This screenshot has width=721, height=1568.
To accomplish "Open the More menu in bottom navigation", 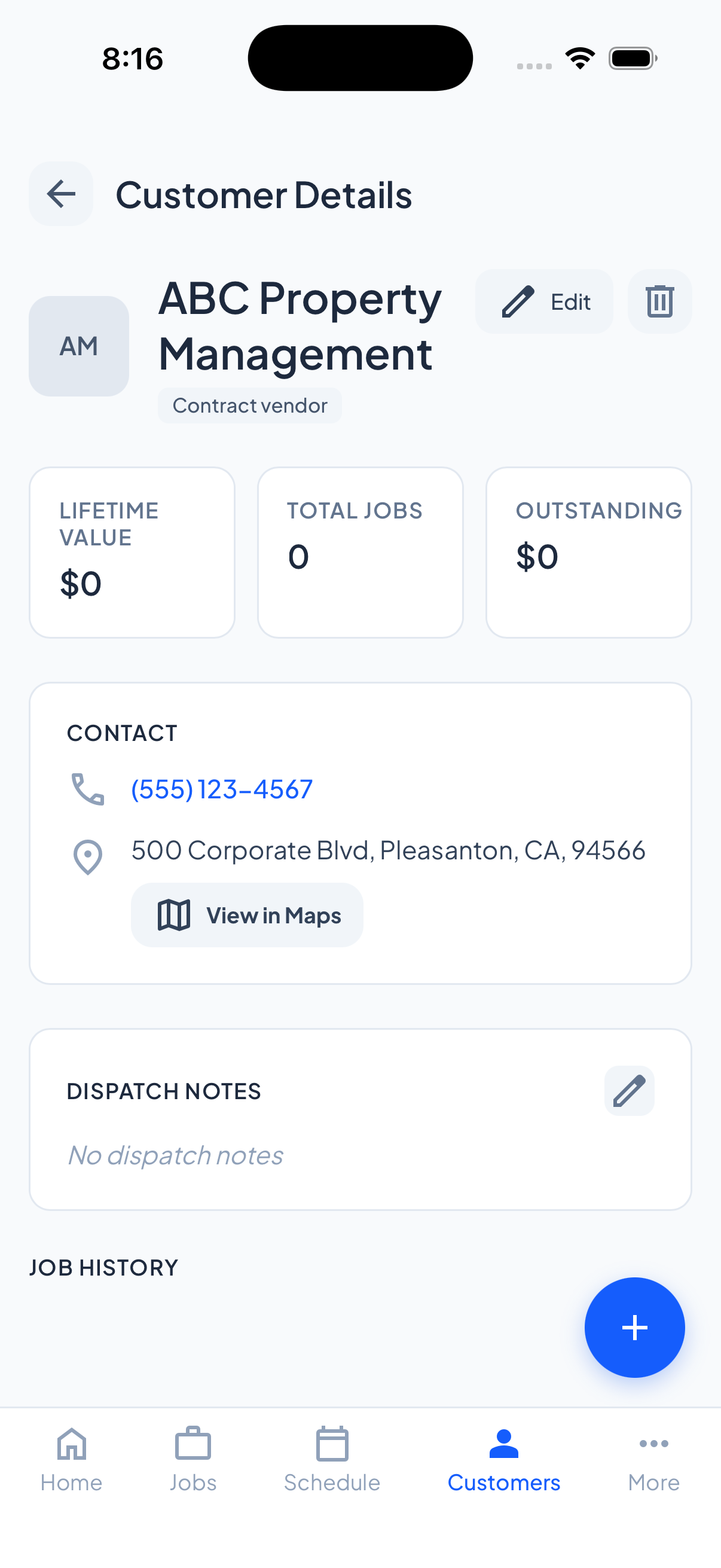I will point(653,1464).
